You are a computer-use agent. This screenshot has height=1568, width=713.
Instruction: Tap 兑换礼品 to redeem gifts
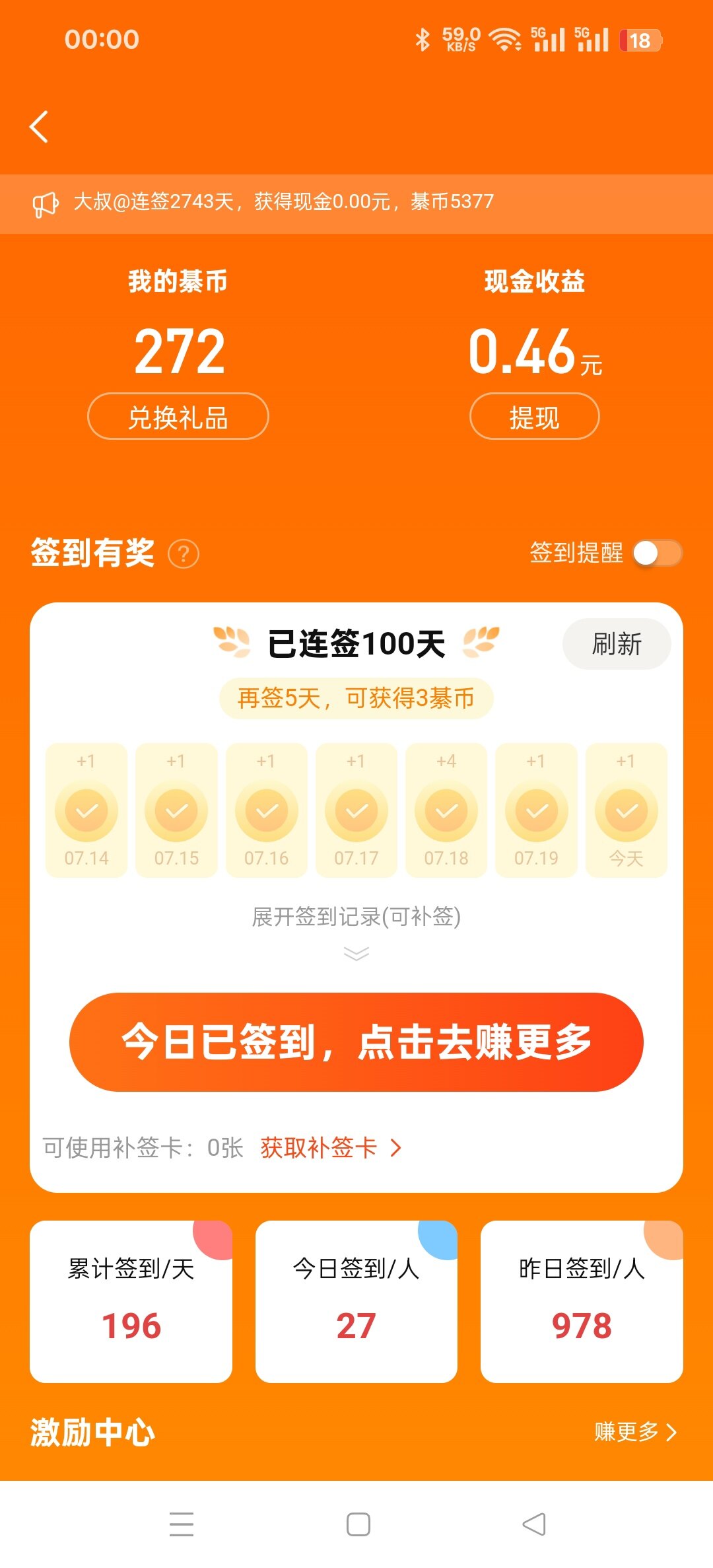point(178,417)
